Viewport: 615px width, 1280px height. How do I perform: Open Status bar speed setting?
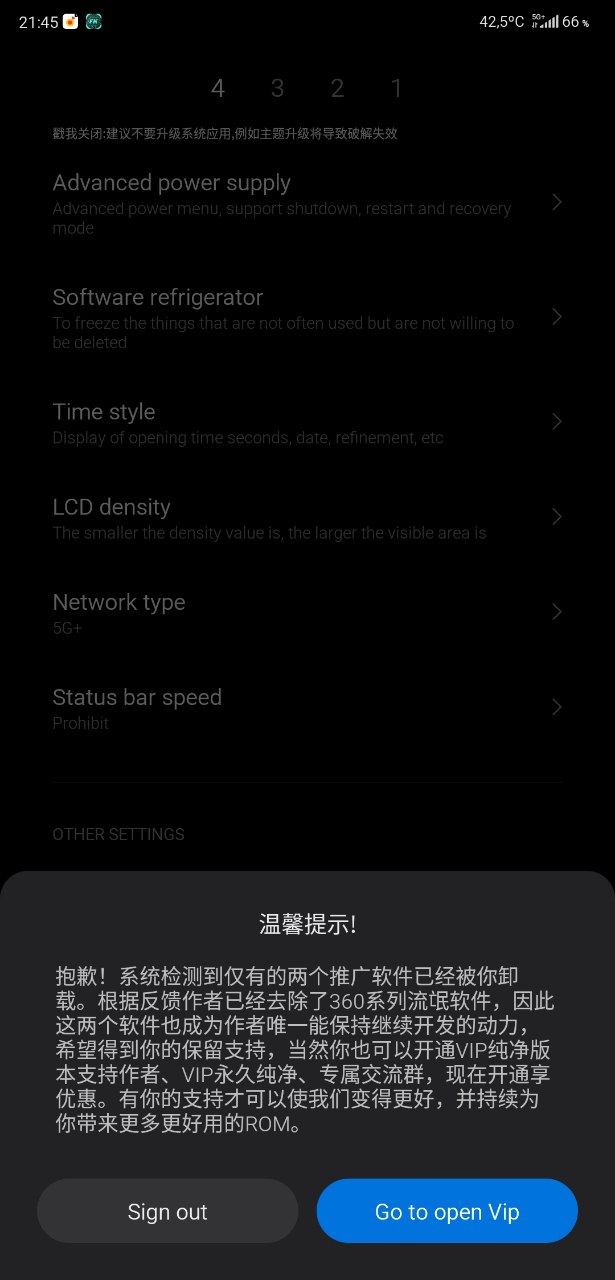point(307,707)
